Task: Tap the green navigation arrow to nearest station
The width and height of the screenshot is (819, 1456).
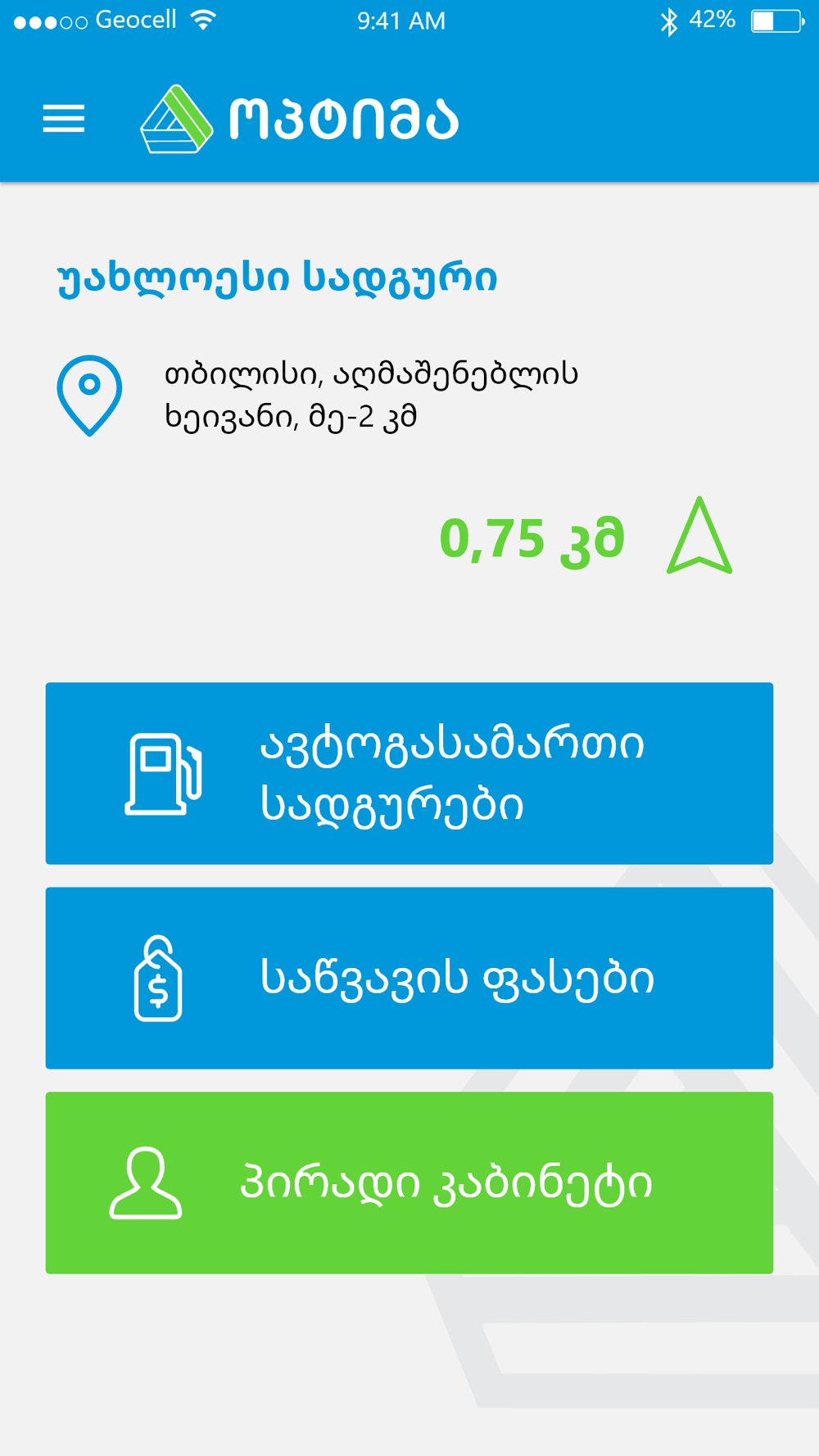Action: [x=699, y=537]
